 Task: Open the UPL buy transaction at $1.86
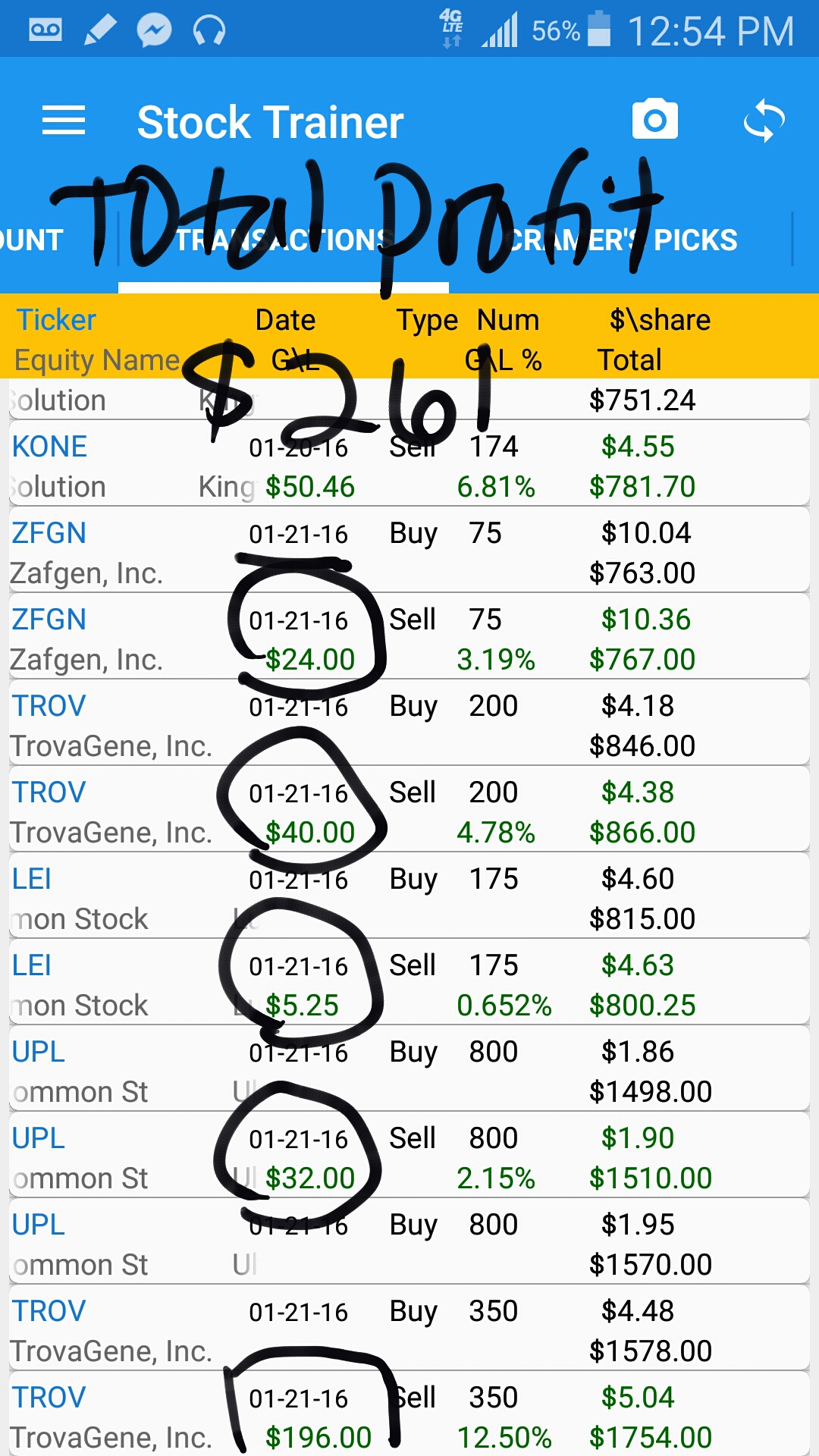pos(409,1071)
